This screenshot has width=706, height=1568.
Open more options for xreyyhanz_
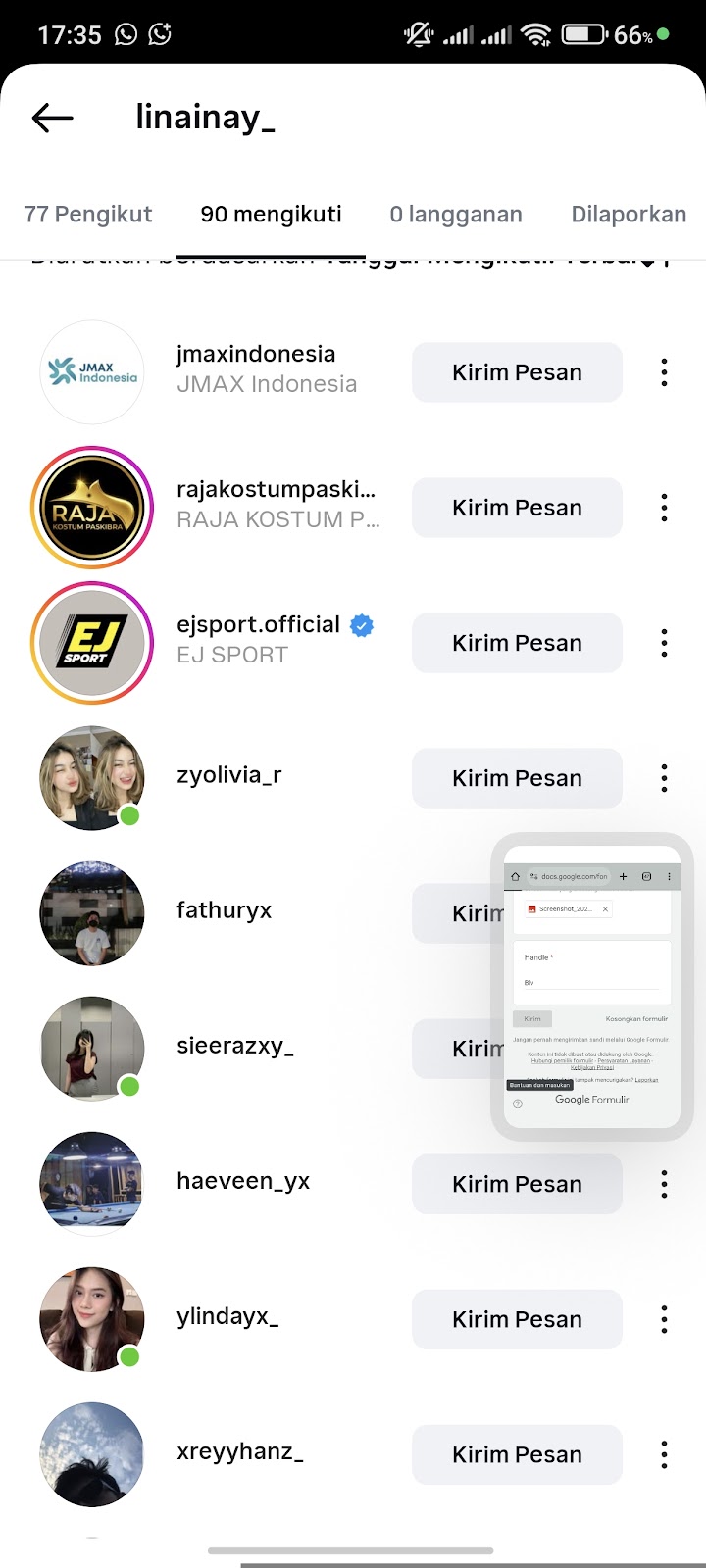pyautogui.click(x=665, y=1454)
